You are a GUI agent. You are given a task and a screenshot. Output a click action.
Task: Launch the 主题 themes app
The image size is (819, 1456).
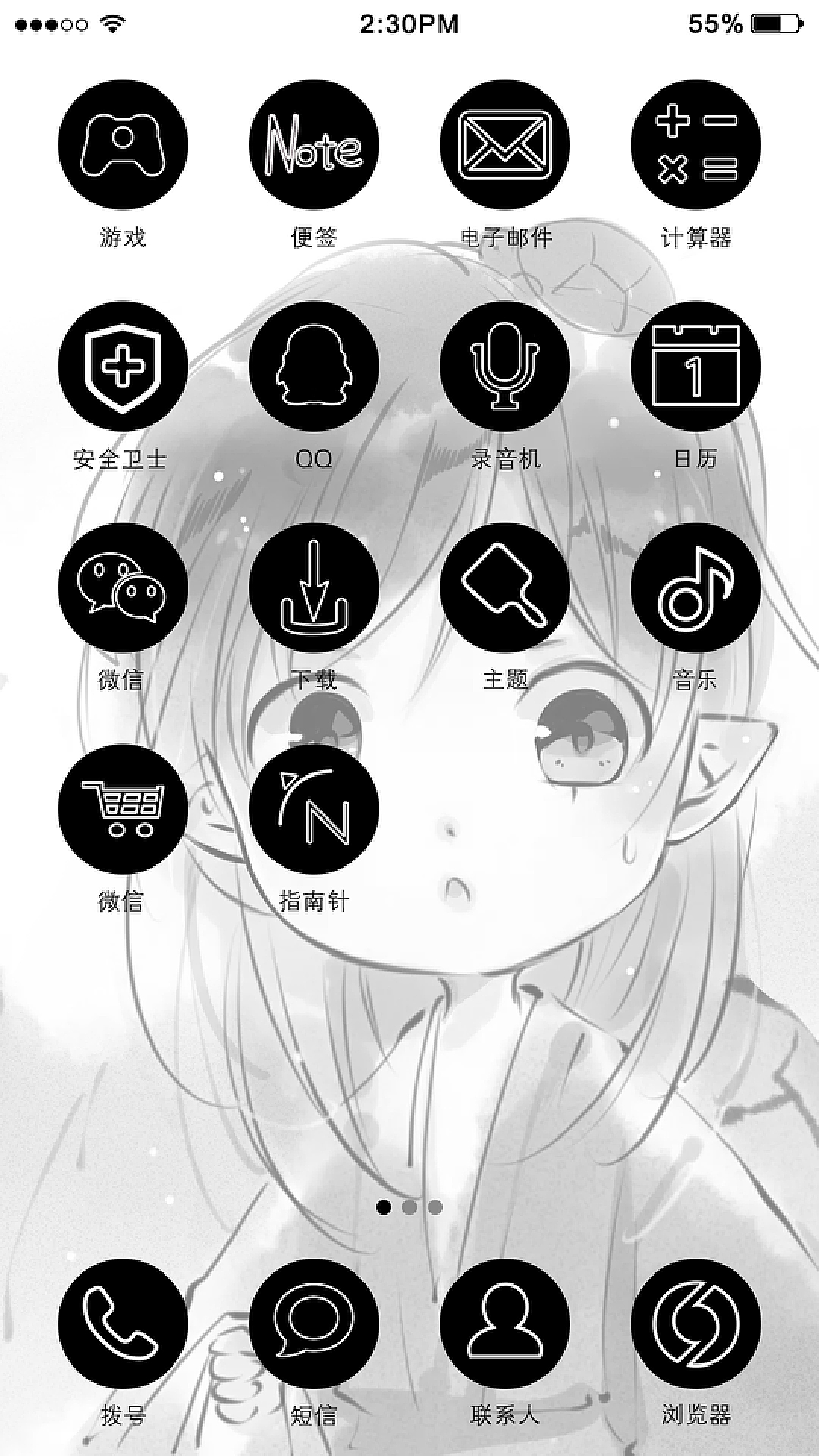[505, 588]
